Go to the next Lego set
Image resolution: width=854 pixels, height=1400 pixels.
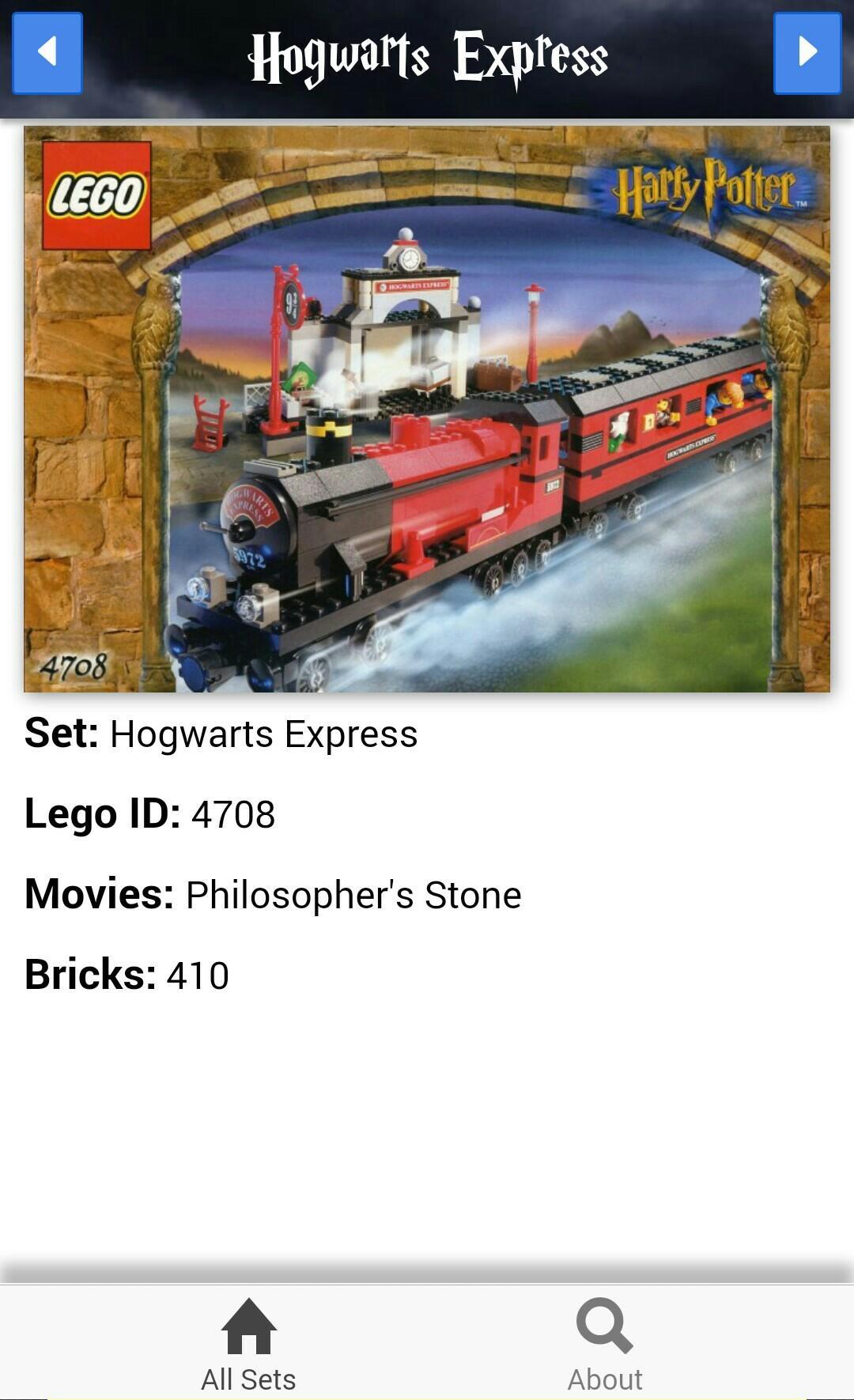807,53
